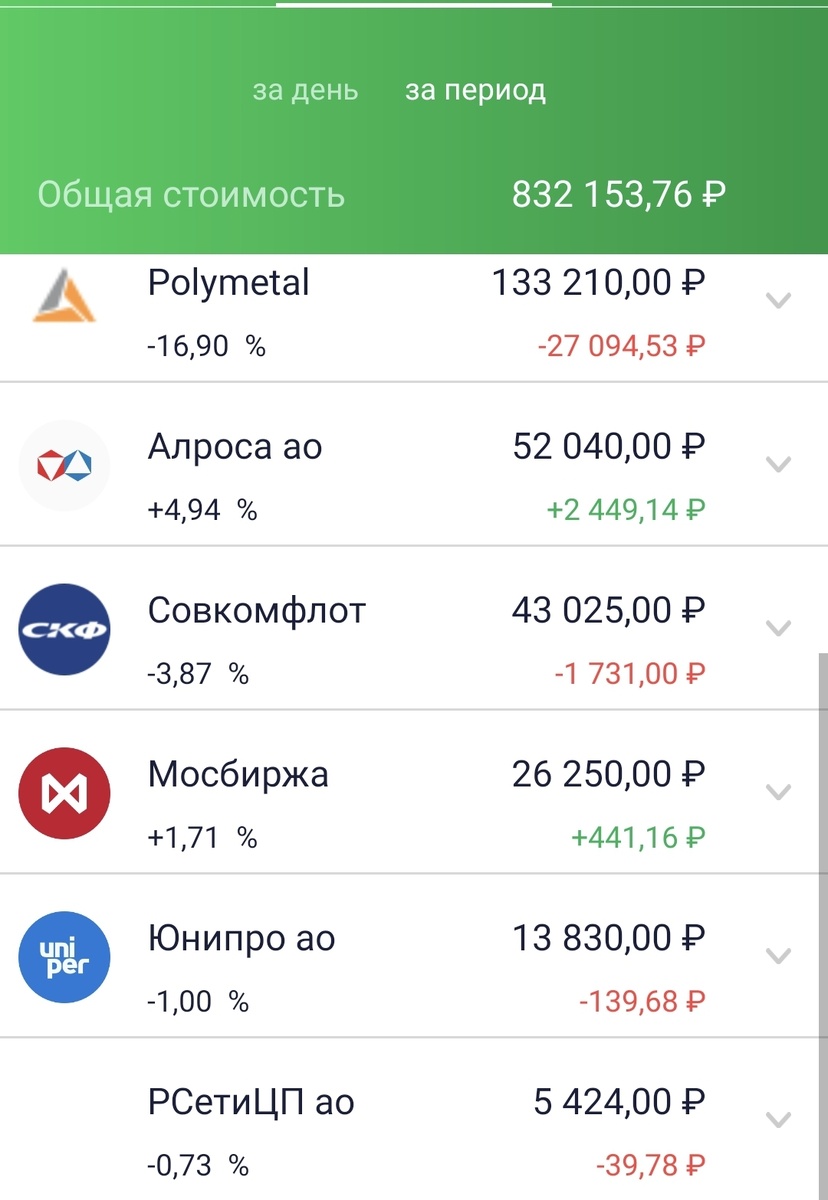Click the Юнипро uniper logo icon

(64, 956)
